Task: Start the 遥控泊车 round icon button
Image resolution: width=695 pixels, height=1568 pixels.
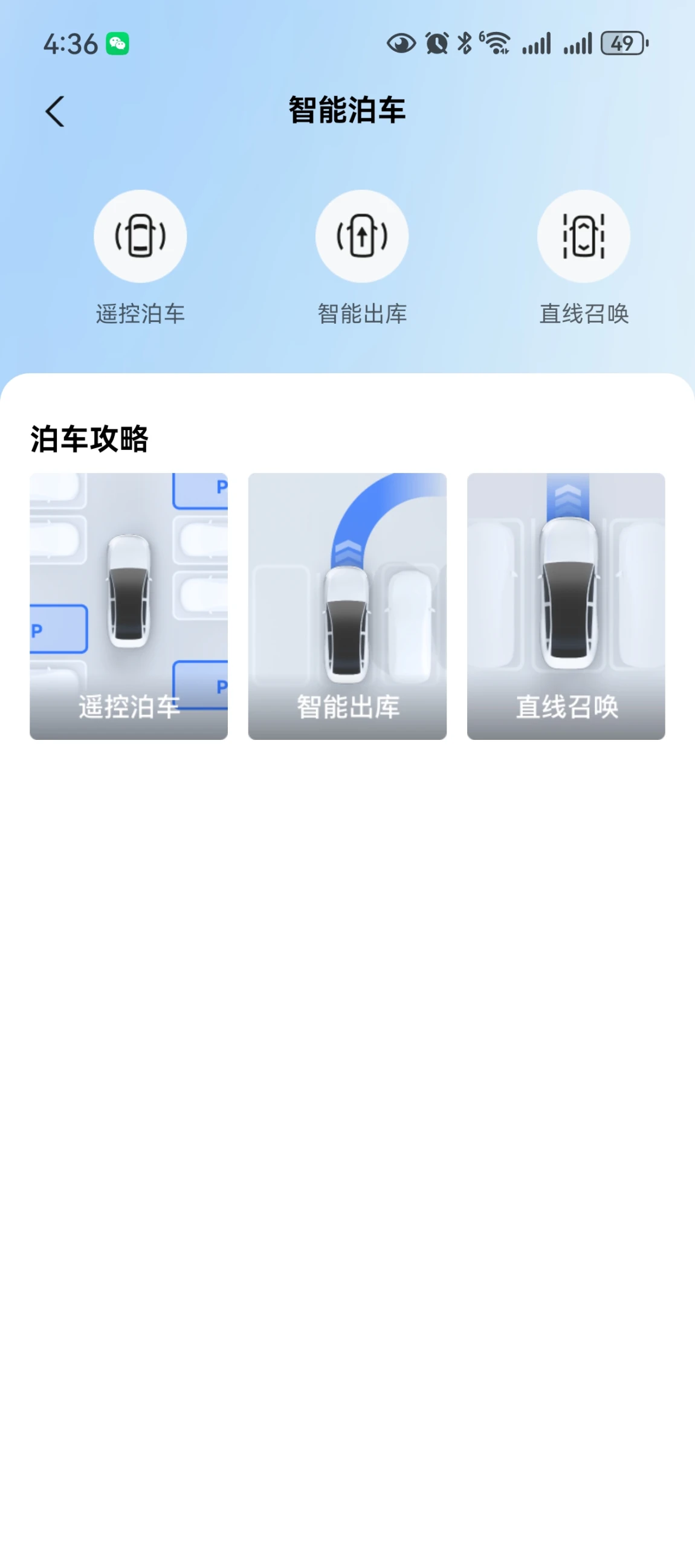Action: coord(140,236)
